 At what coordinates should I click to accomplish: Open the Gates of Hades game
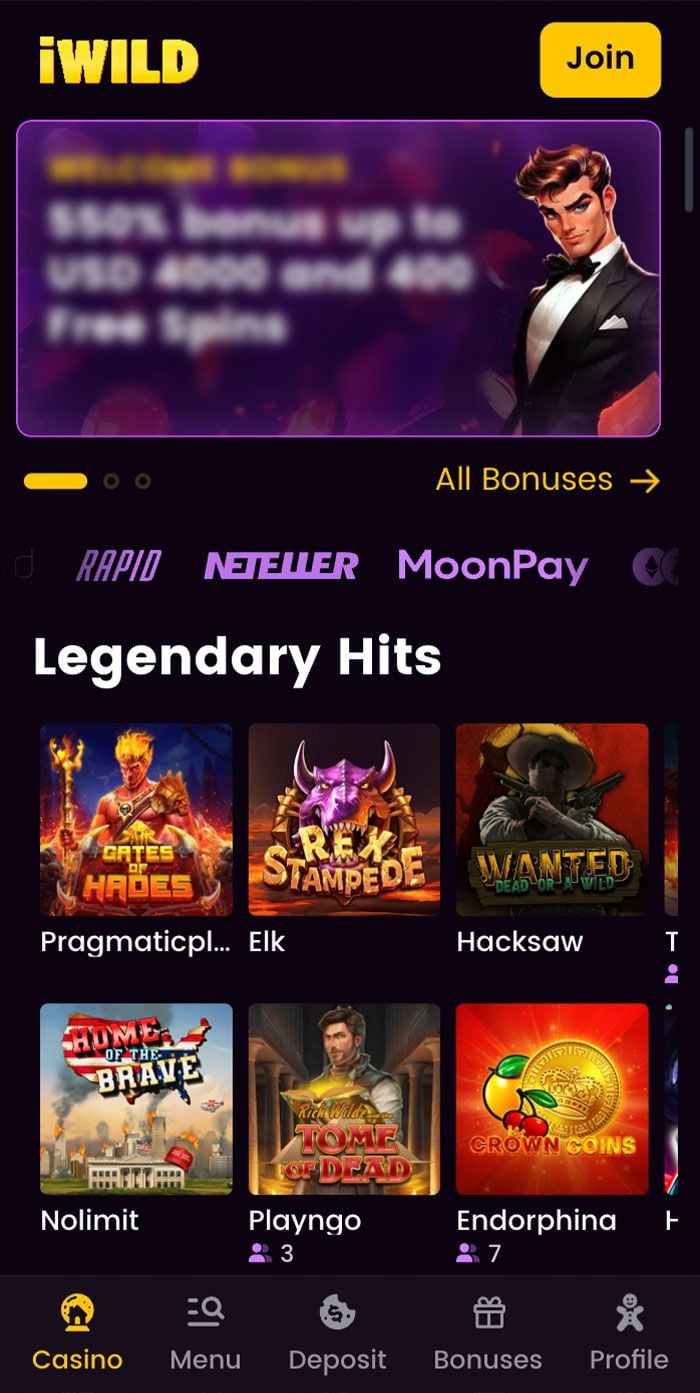click(136, 820)
